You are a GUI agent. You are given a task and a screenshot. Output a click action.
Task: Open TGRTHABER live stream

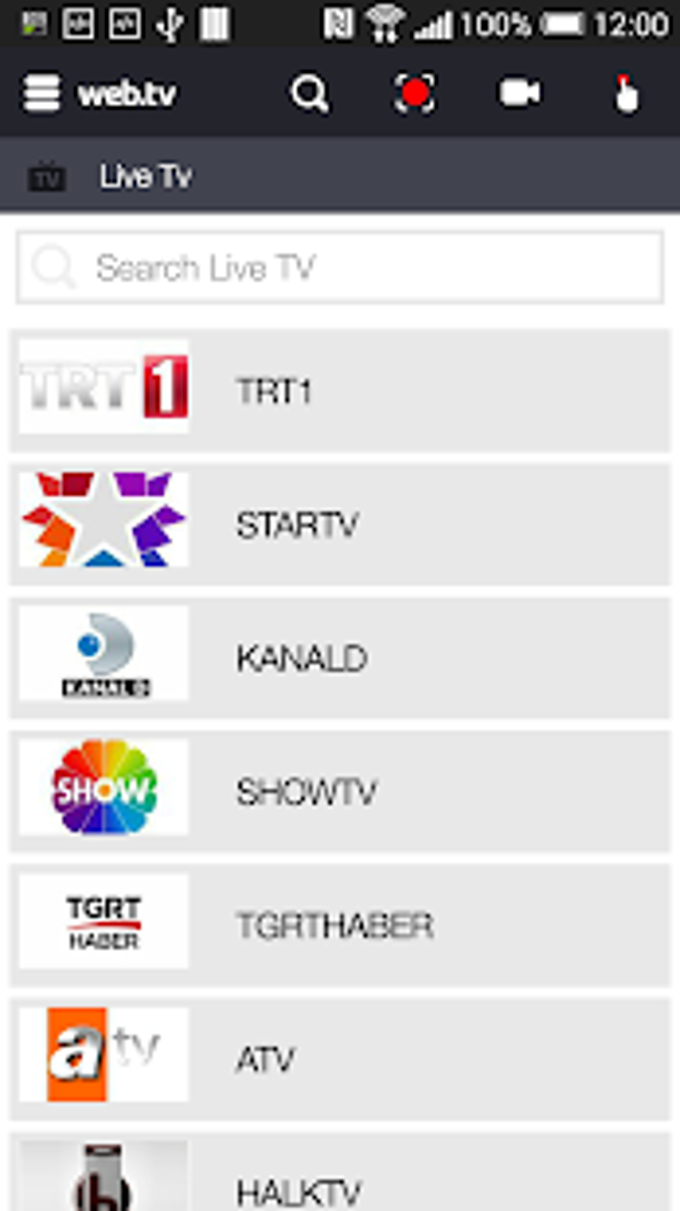tap(340, 926)
